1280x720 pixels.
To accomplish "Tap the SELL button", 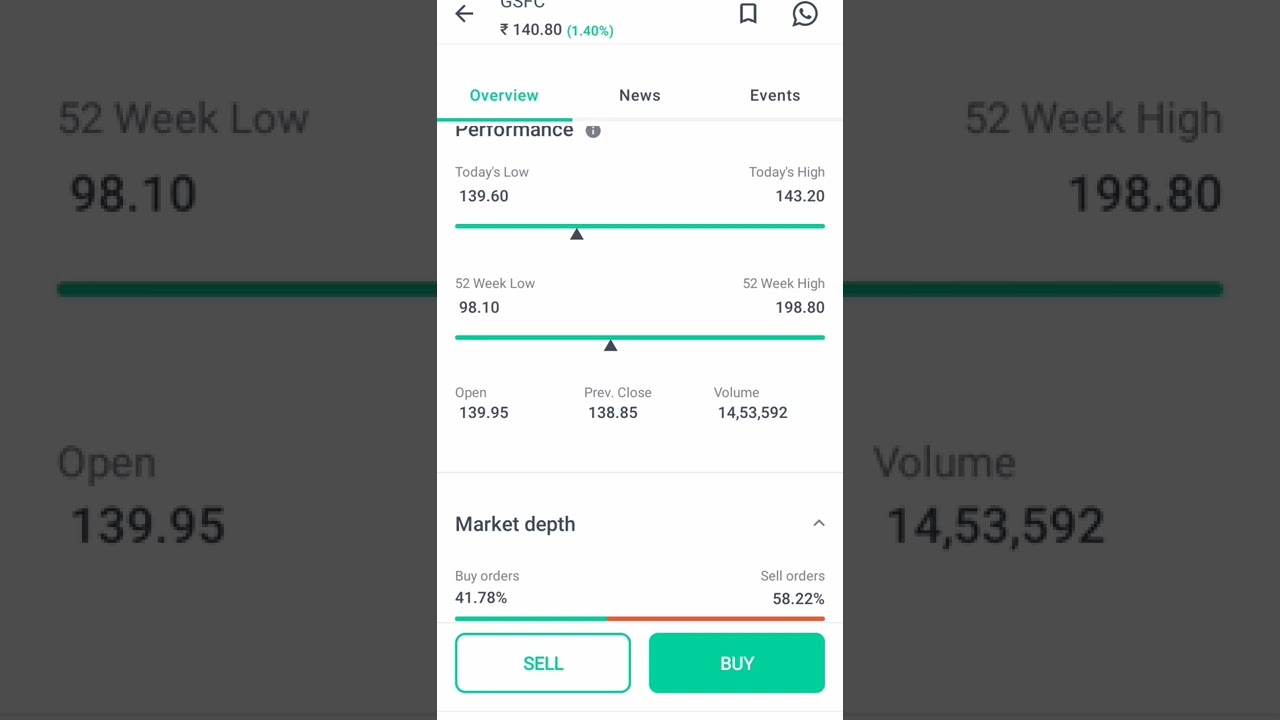I will pos(543,663).
